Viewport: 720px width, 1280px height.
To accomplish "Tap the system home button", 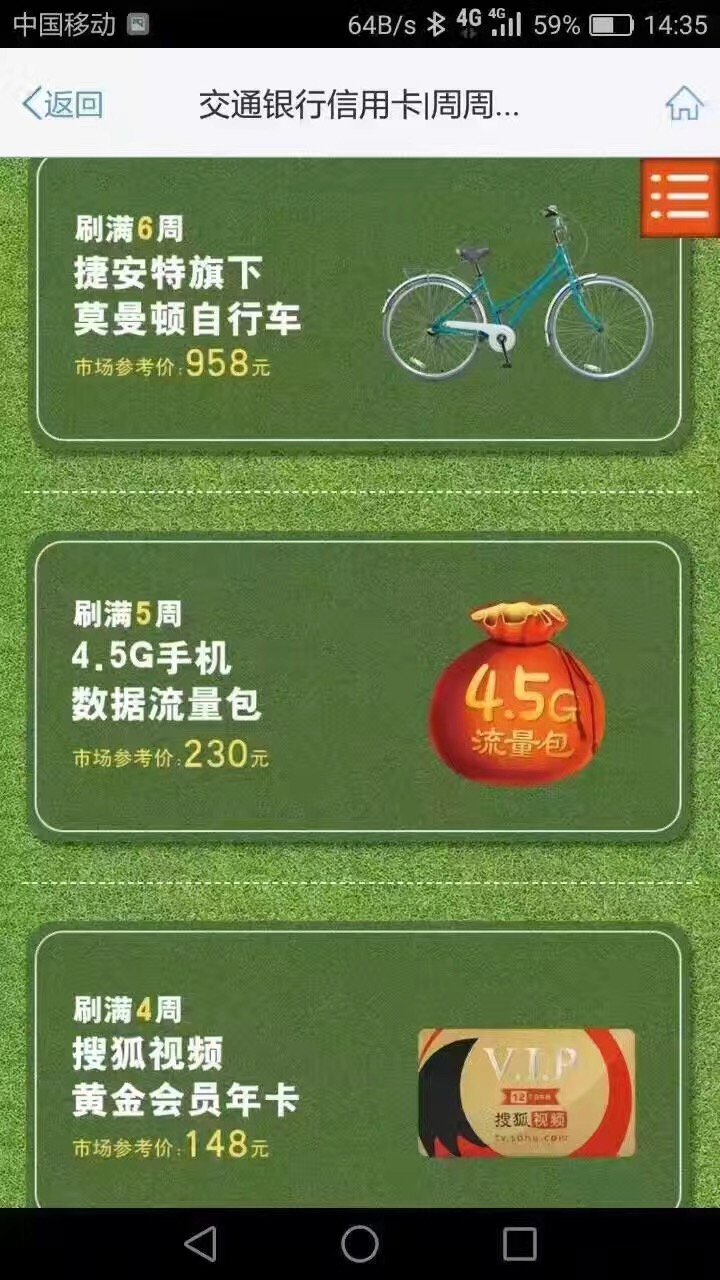I will tap(360, 1244).
